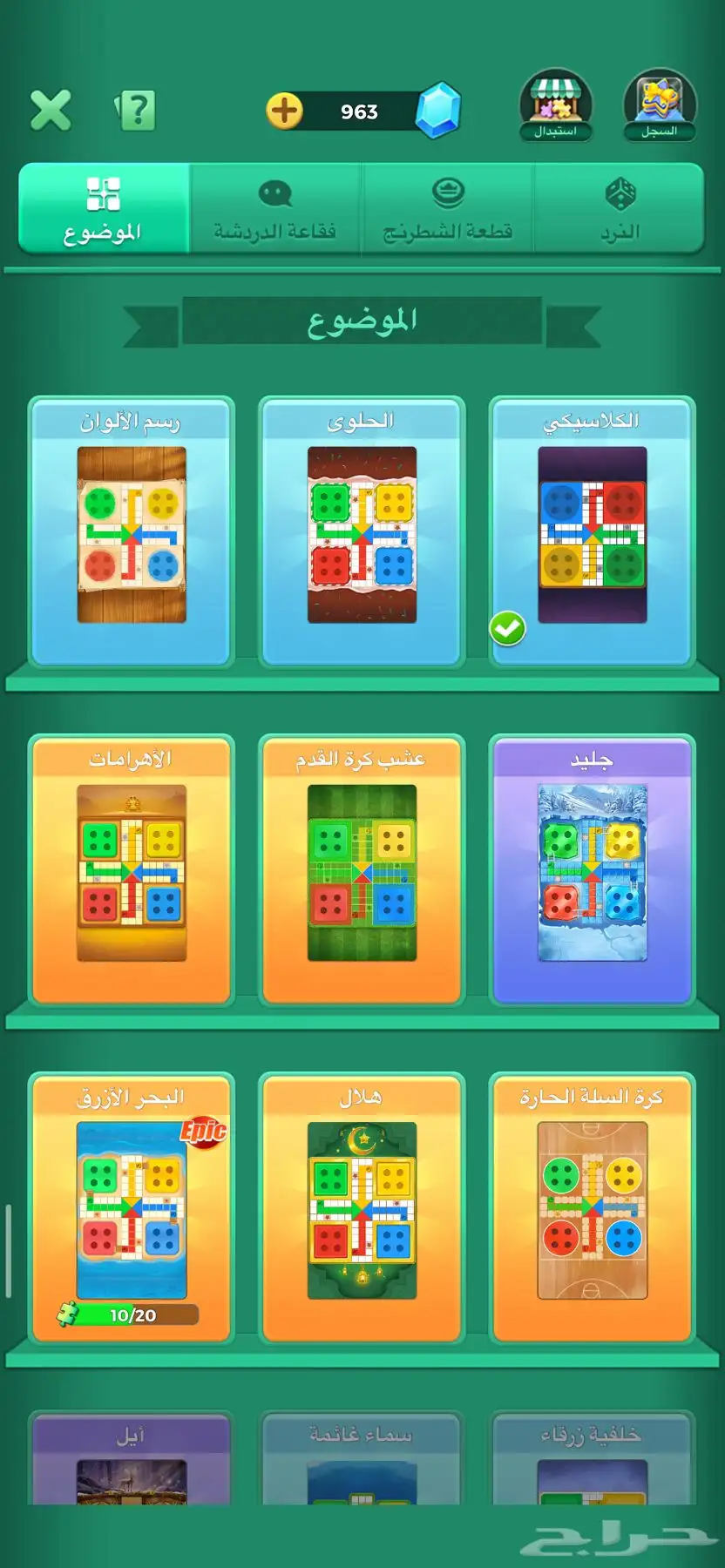Close the theme shop screen
This screenshot has width=725, height=1568.
coord(51,111)
